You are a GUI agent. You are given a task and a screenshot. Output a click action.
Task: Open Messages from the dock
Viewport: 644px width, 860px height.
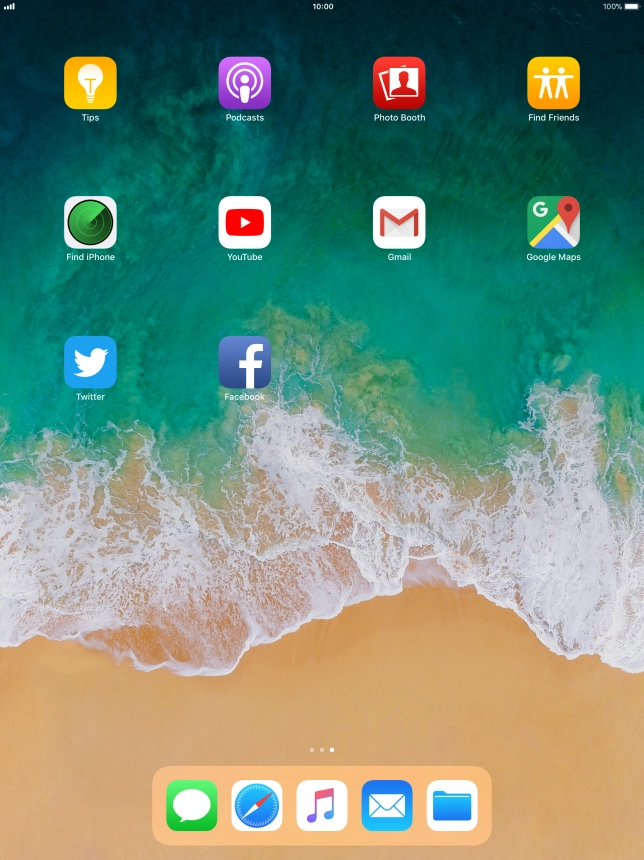(x=192, y=805)
